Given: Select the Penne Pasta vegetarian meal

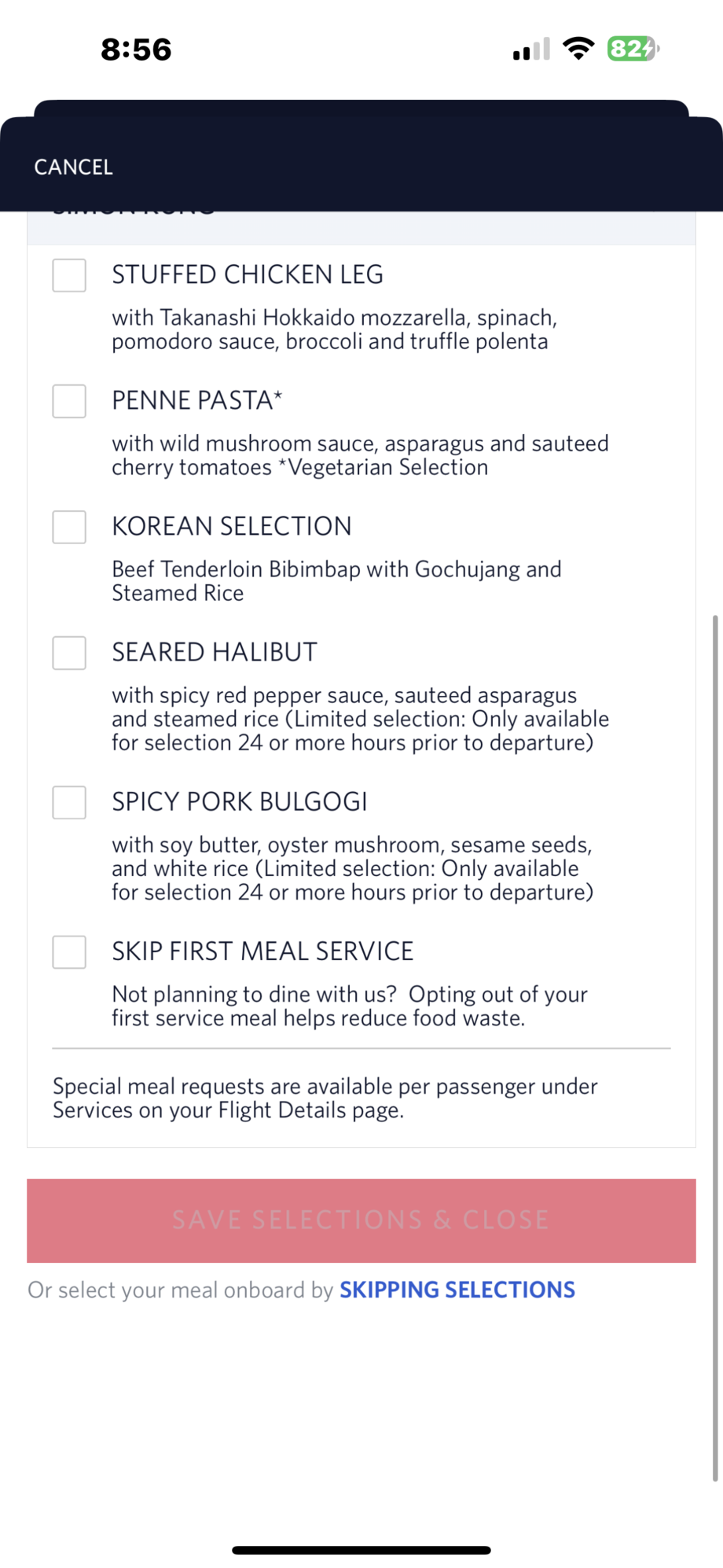Looking at the screenshot, I should pyautogui.click(x=69, y=401).
